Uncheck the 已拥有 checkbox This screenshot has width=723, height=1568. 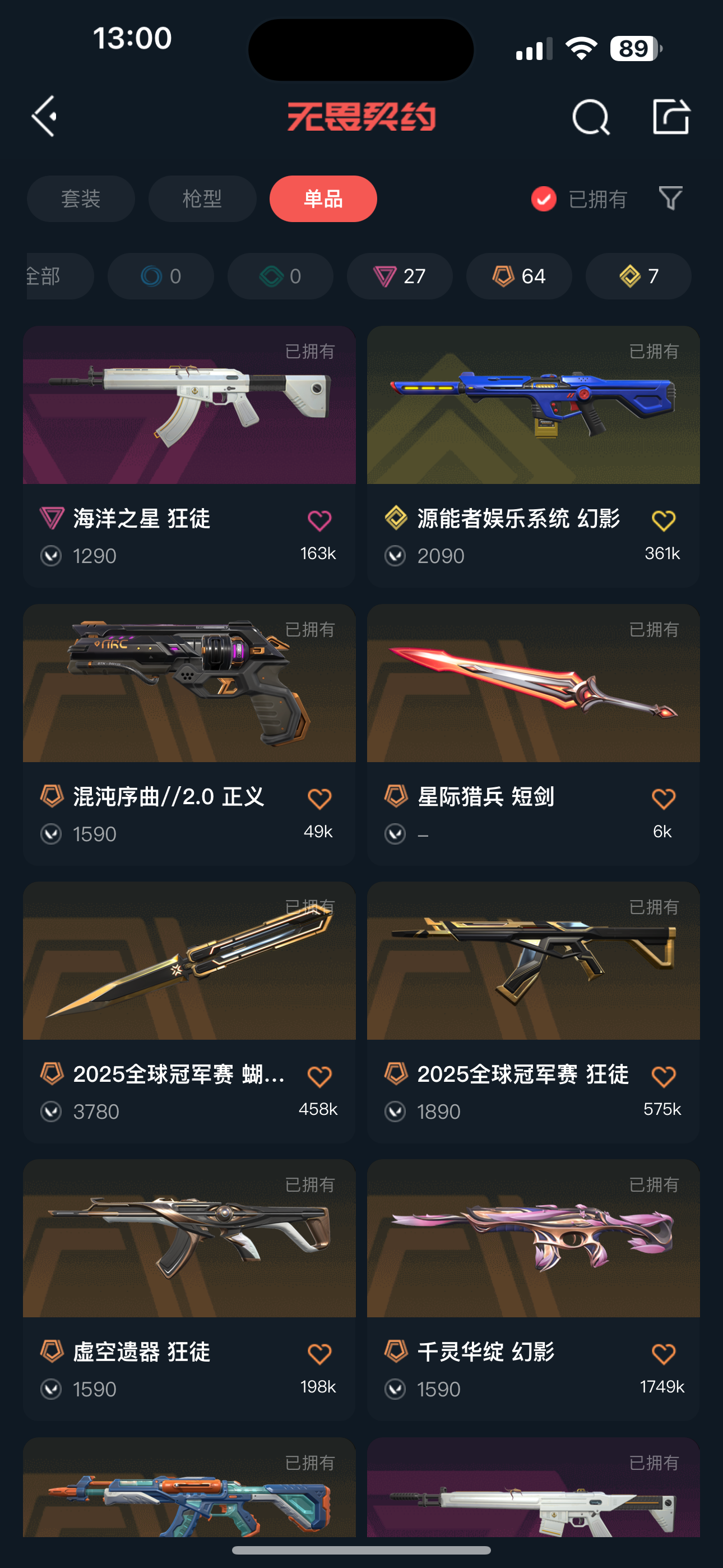pos(544,199)
